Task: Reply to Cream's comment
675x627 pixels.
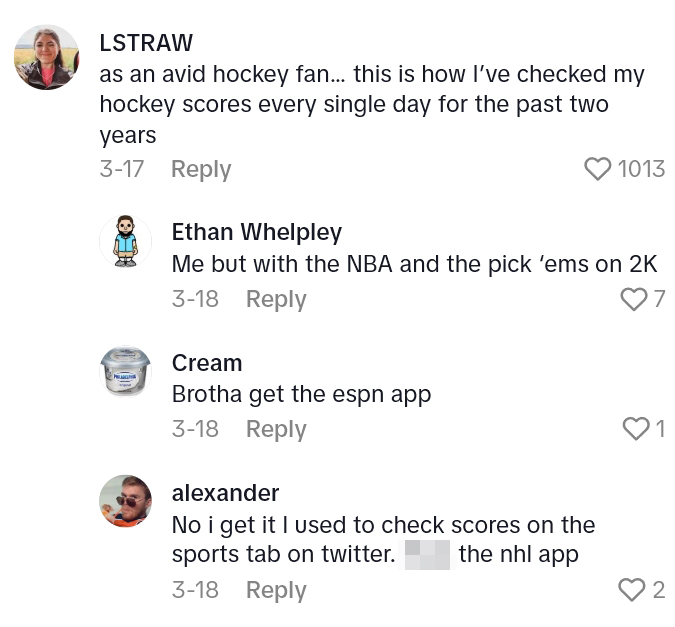Action: (x=276, y=429)
